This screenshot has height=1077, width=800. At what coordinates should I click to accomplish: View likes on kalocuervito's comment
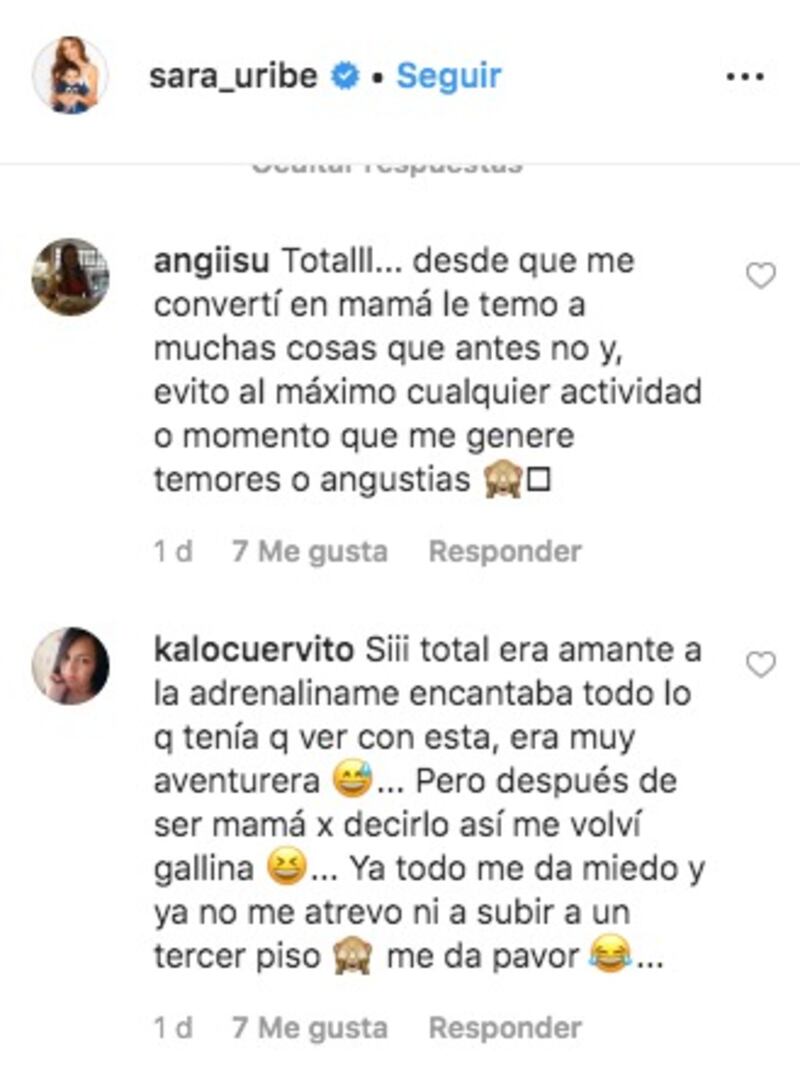309,1027
